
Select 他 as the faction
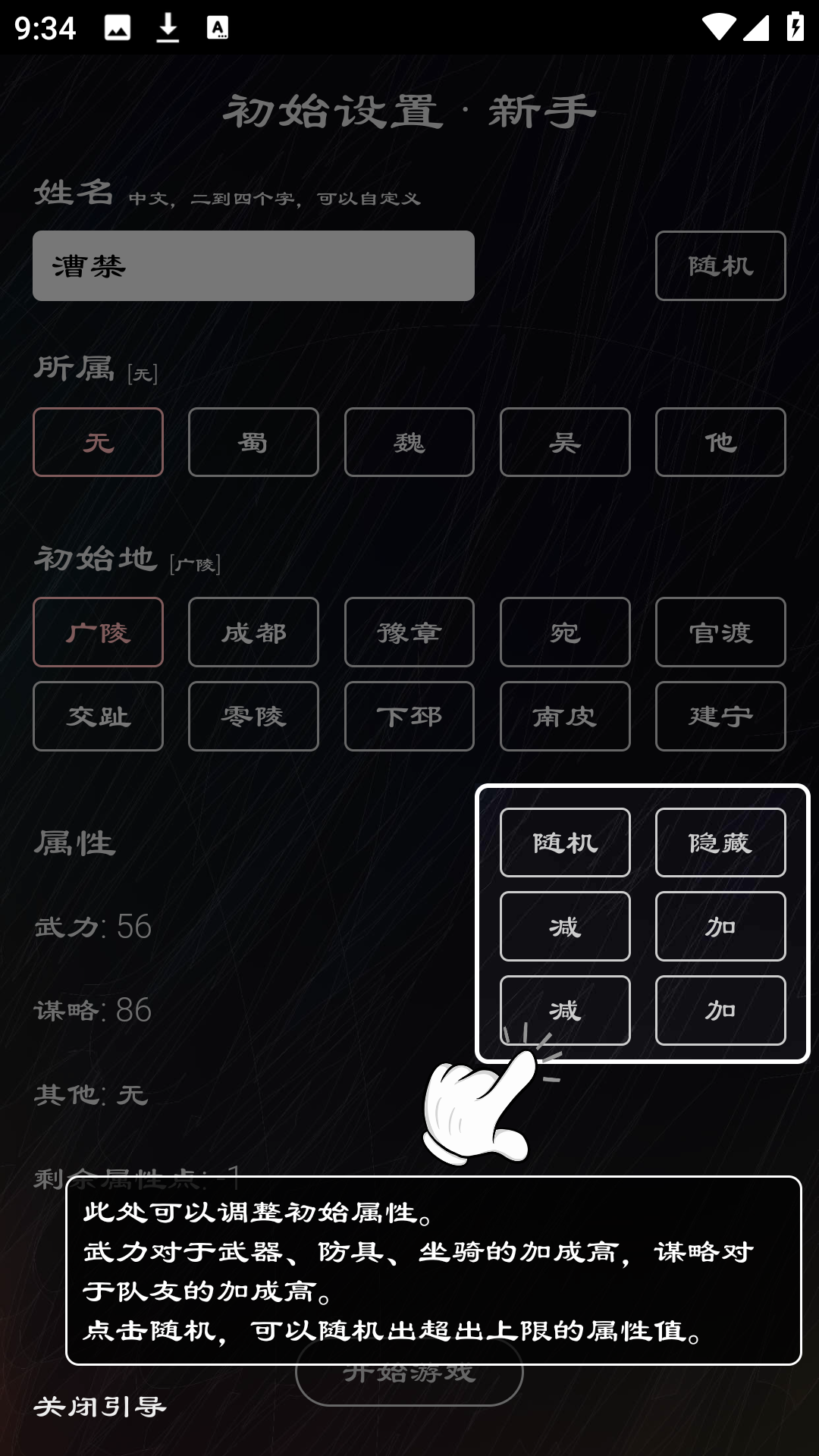(x=720, y=442)
